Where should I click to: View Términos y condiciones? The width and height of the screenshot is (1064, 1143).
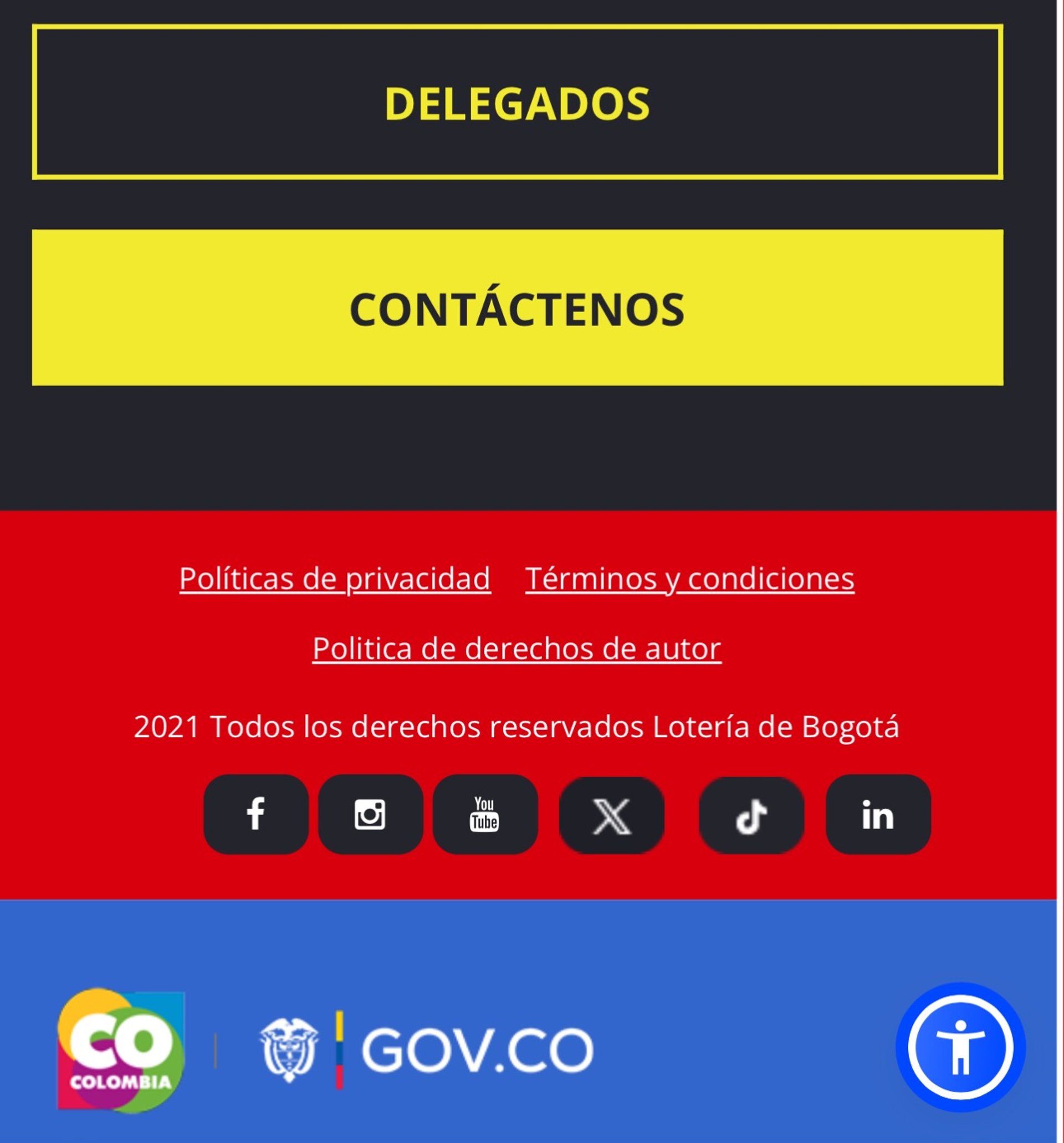coord(689,578)
